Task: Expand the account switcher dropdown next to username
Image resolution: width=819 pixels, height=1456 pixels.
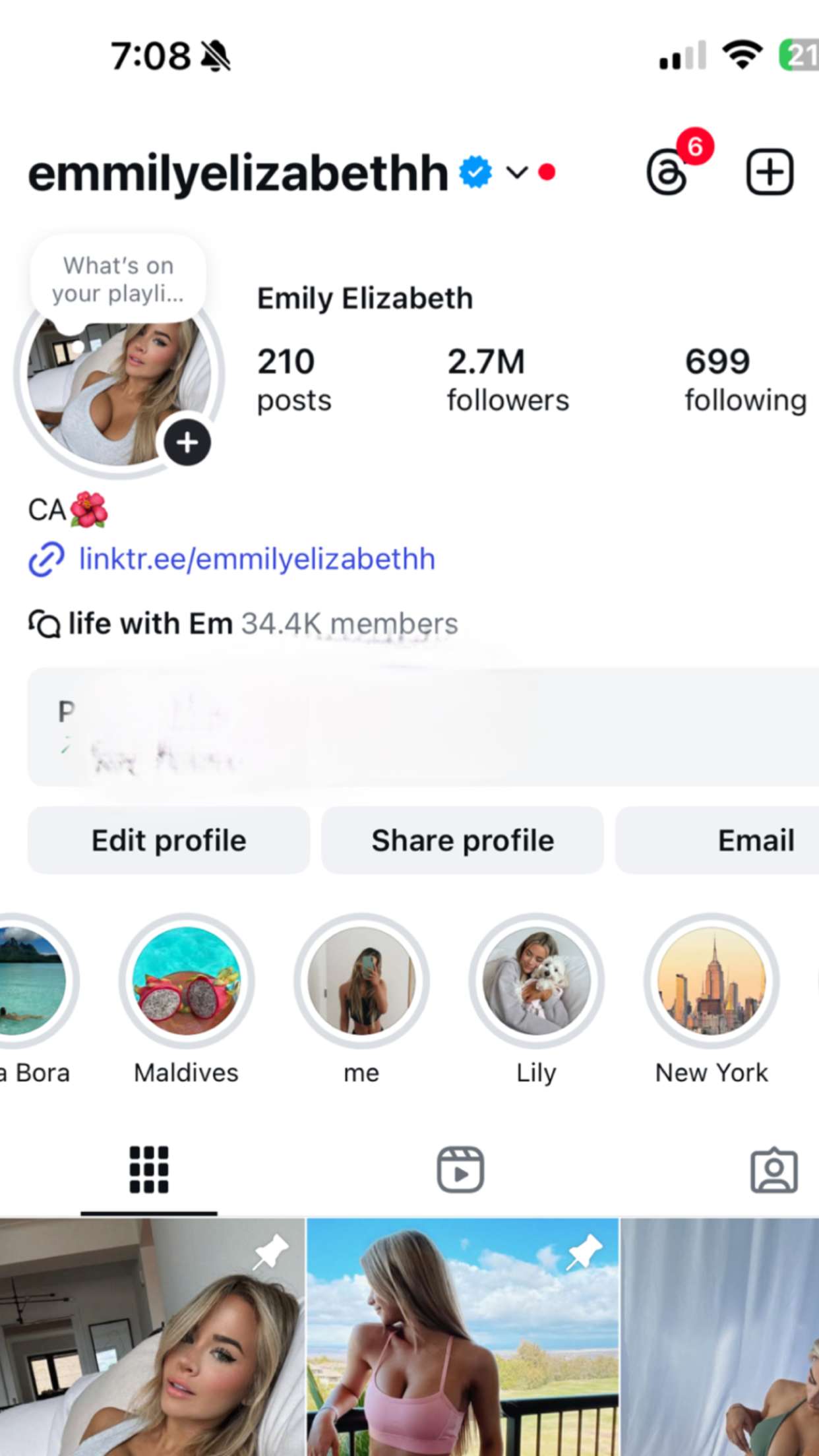Action: (x=517, y=173)
